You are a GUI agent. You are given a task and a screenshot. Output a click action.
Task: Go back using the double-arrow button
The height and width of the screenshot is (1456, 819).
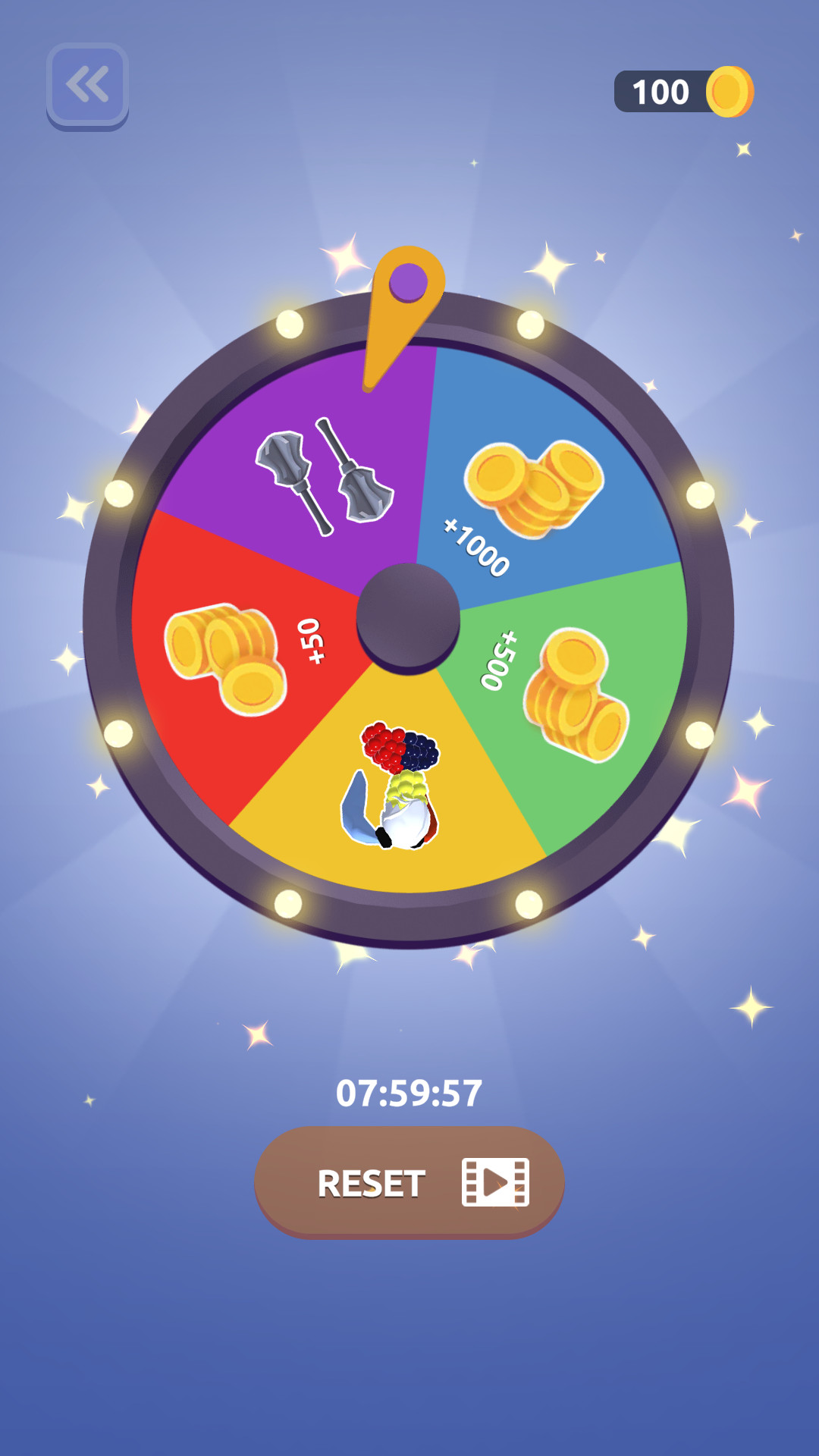[x=87, y=85]
